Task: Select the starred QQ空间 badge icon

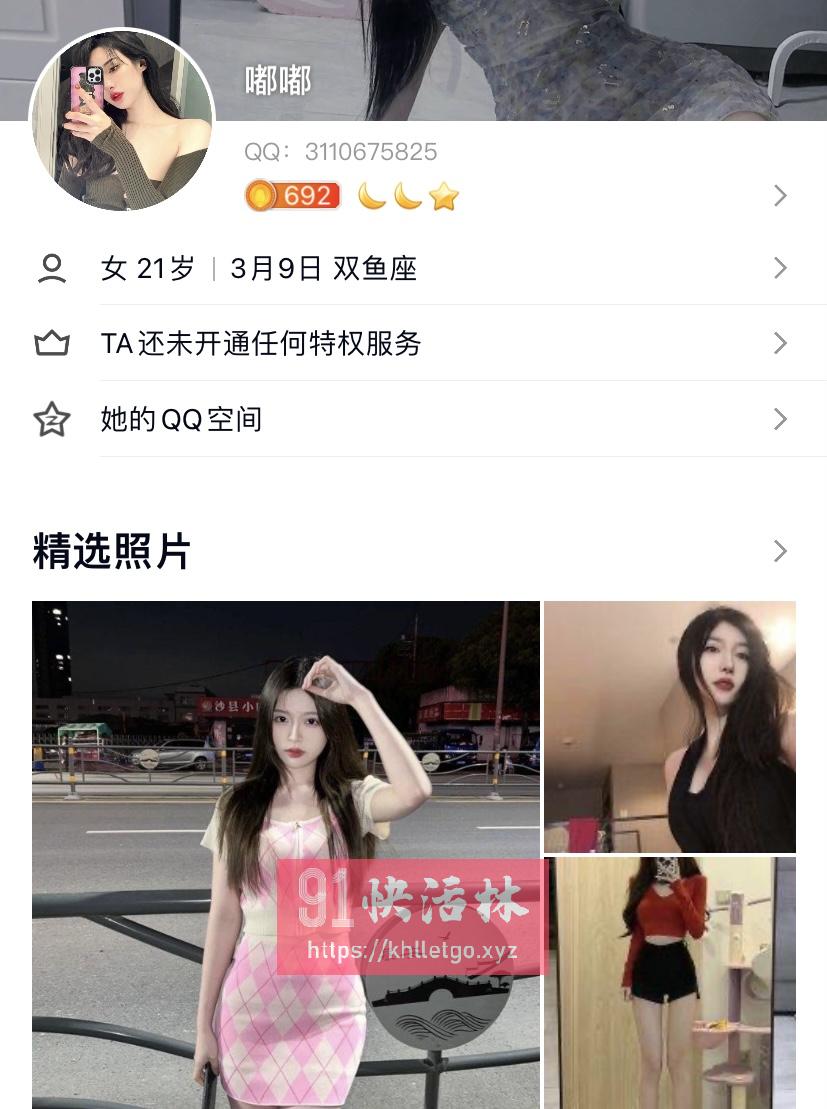Action: (52, 419)
